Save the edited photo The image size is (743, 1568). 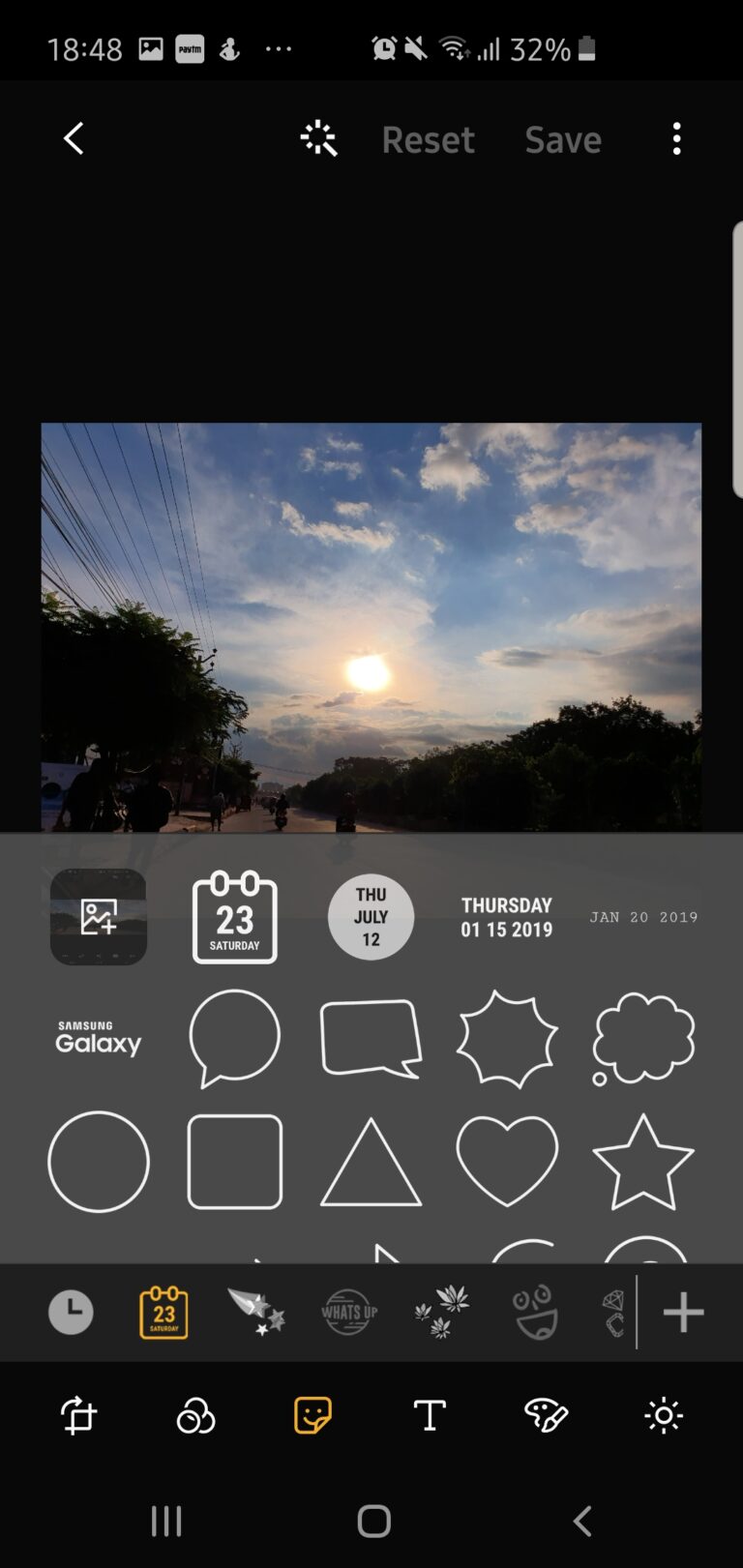[x=563, y=140]
